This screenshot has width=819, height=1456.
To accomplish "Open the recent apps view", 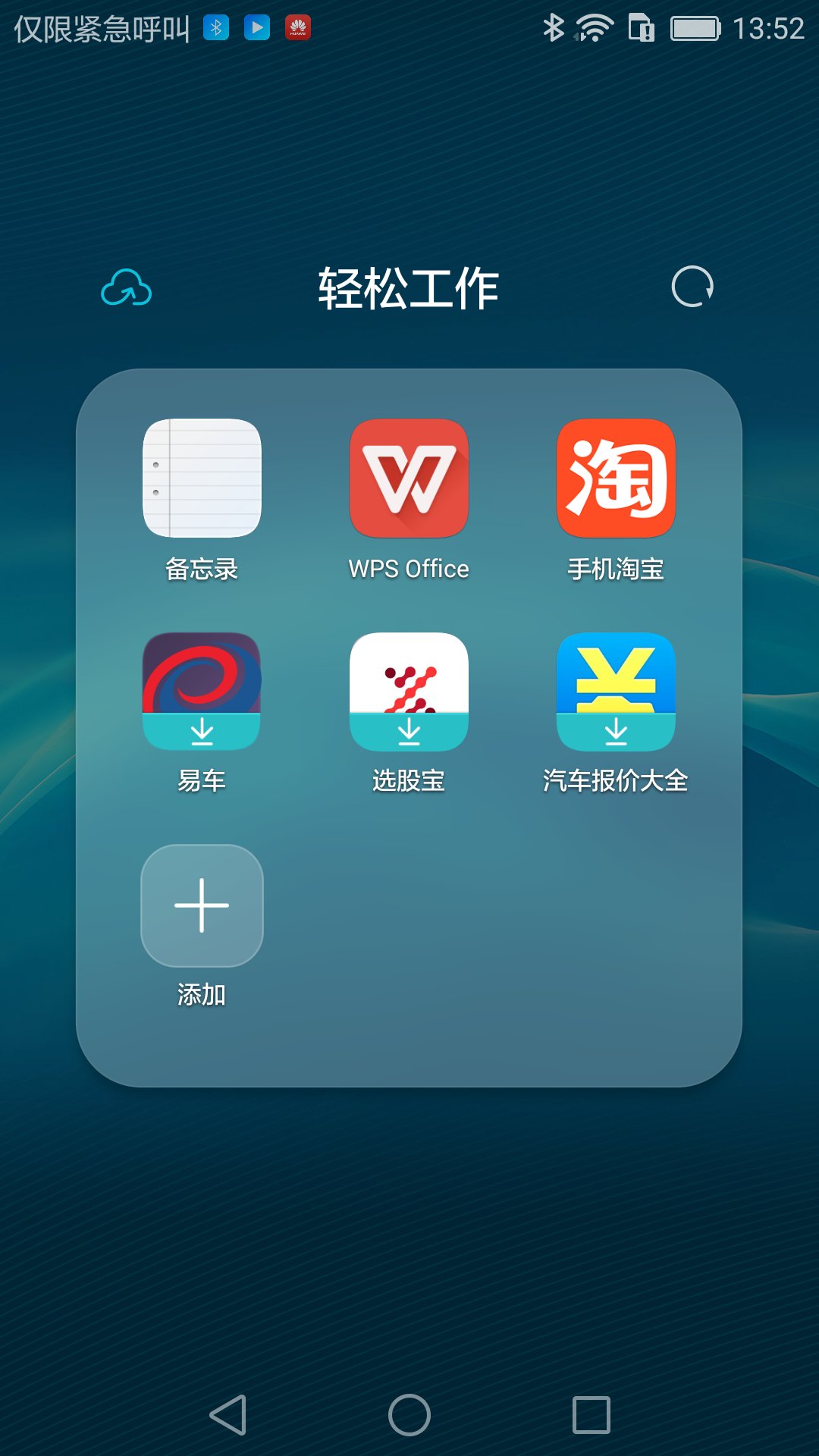I will click(x=591, y=1415).
